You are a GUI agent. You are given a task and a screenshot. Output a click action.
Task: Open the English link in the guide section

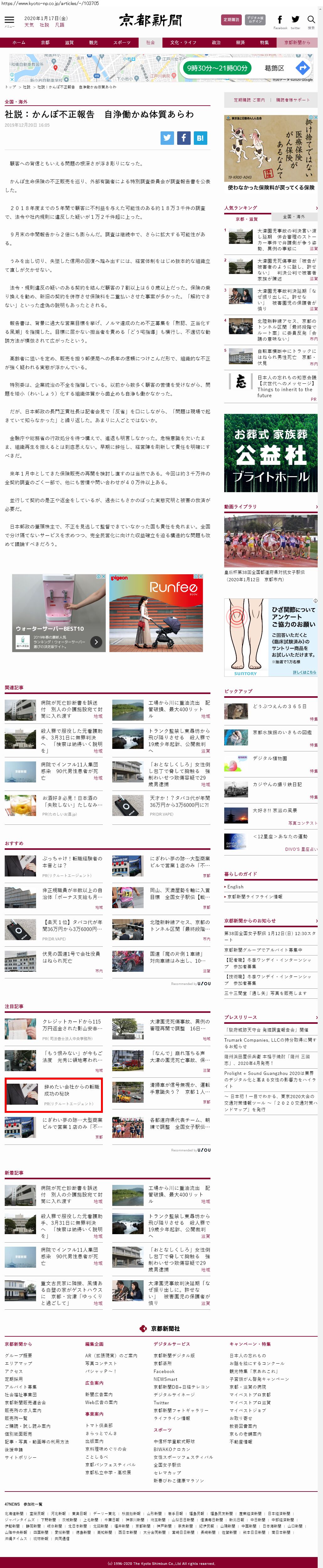235,887
